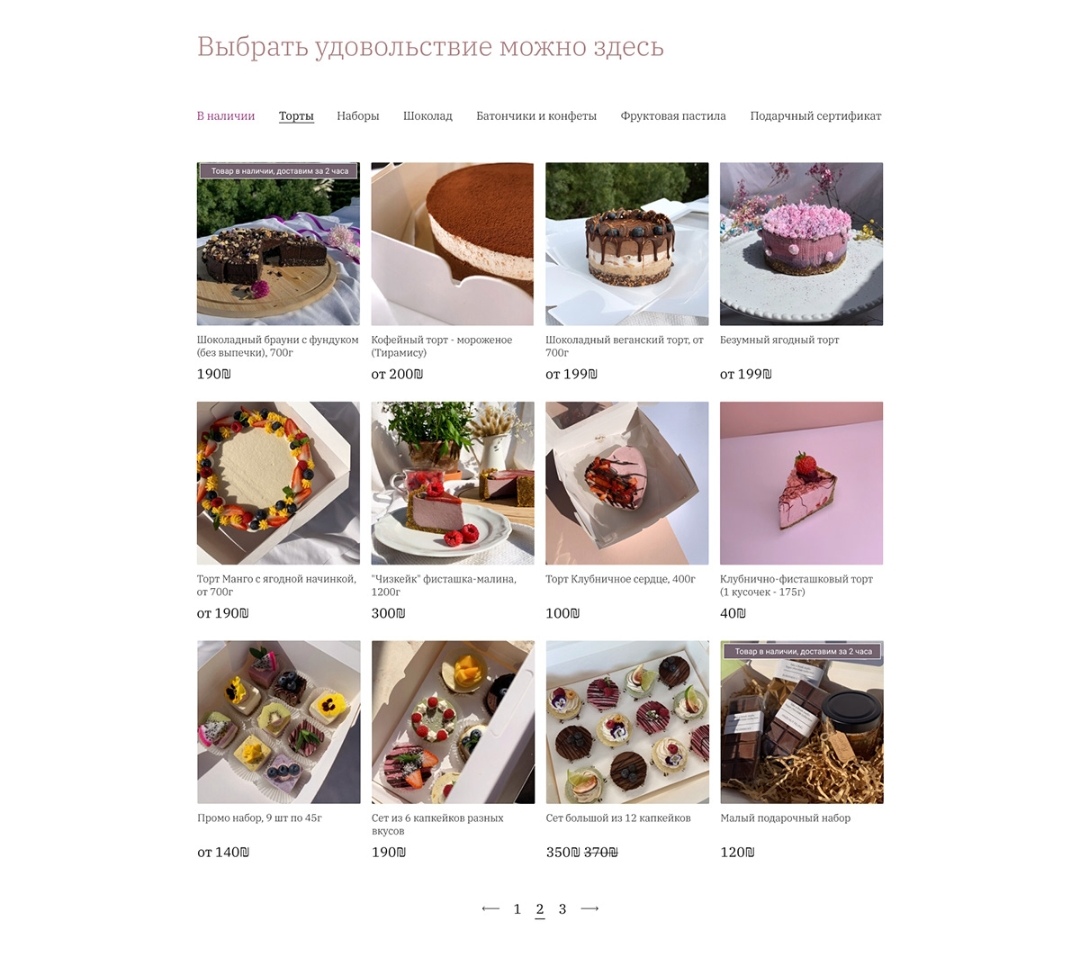View Клубнично-фисташковый торт slice product
The height and width of the screenshot is (973, 1080).
[x=801, y=483]
